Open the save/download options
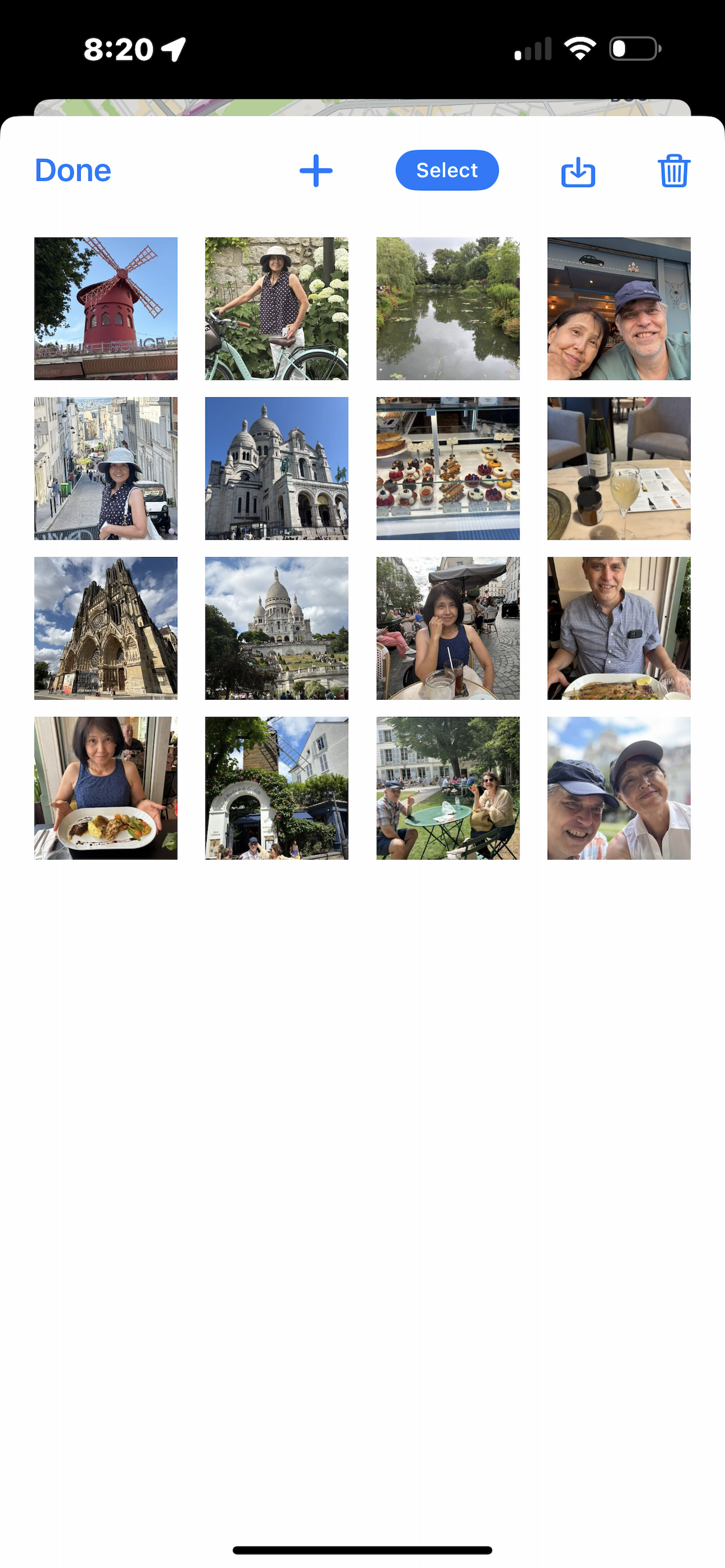Viewport: 725px width, 1568px height. [x=578, y=171]
